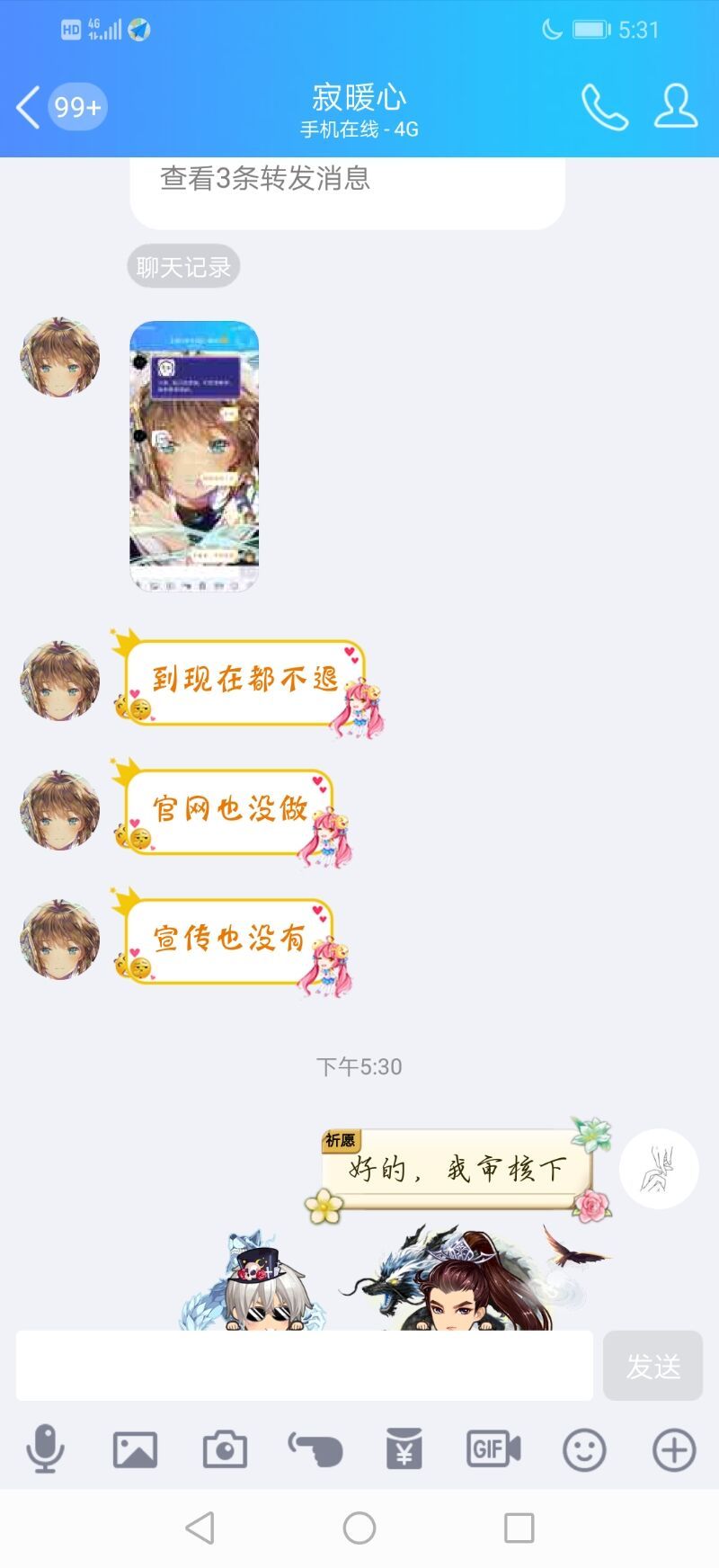
Task: Open the emoji panel
Action: (x=584, y=1449)
